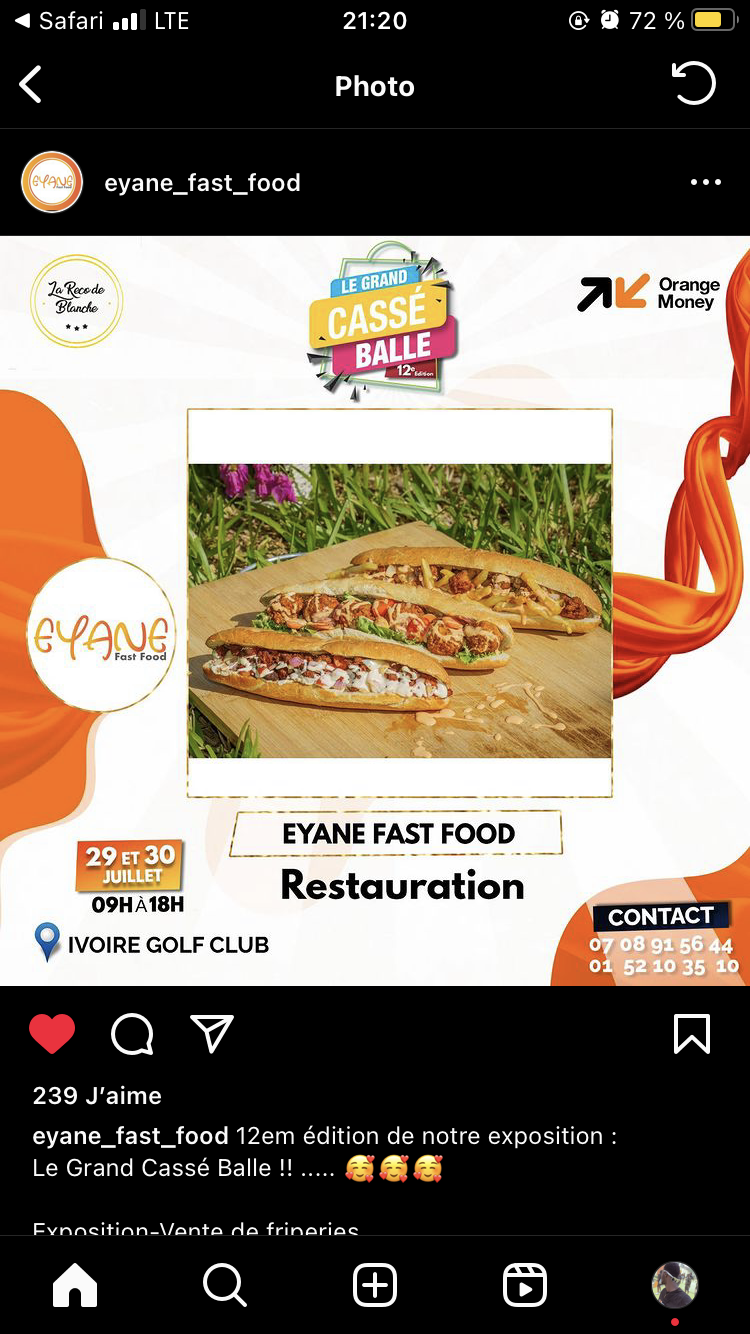Open eyane_fast_food profile from its avatar

click(x=52, y=182)
